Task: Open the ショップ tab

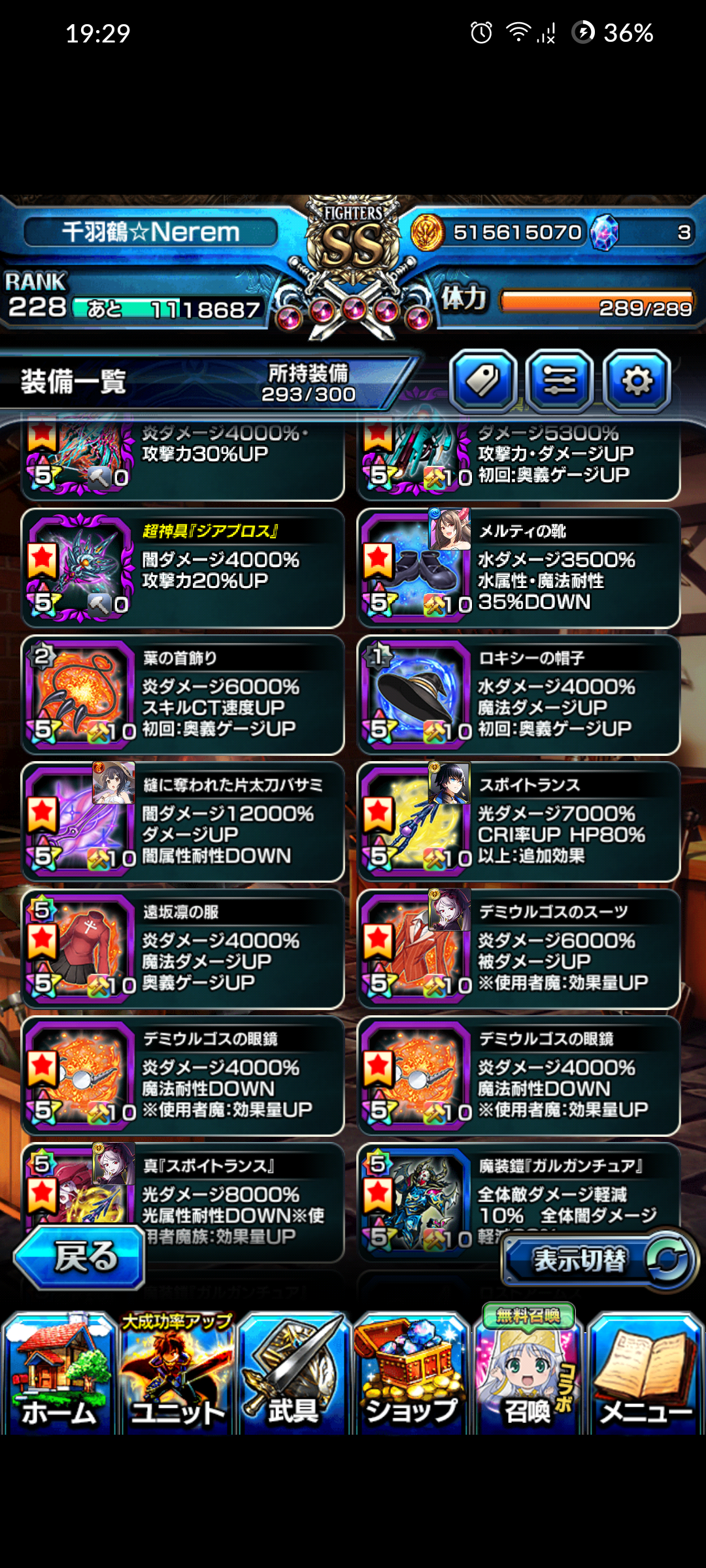Action: click(411, 1373)
